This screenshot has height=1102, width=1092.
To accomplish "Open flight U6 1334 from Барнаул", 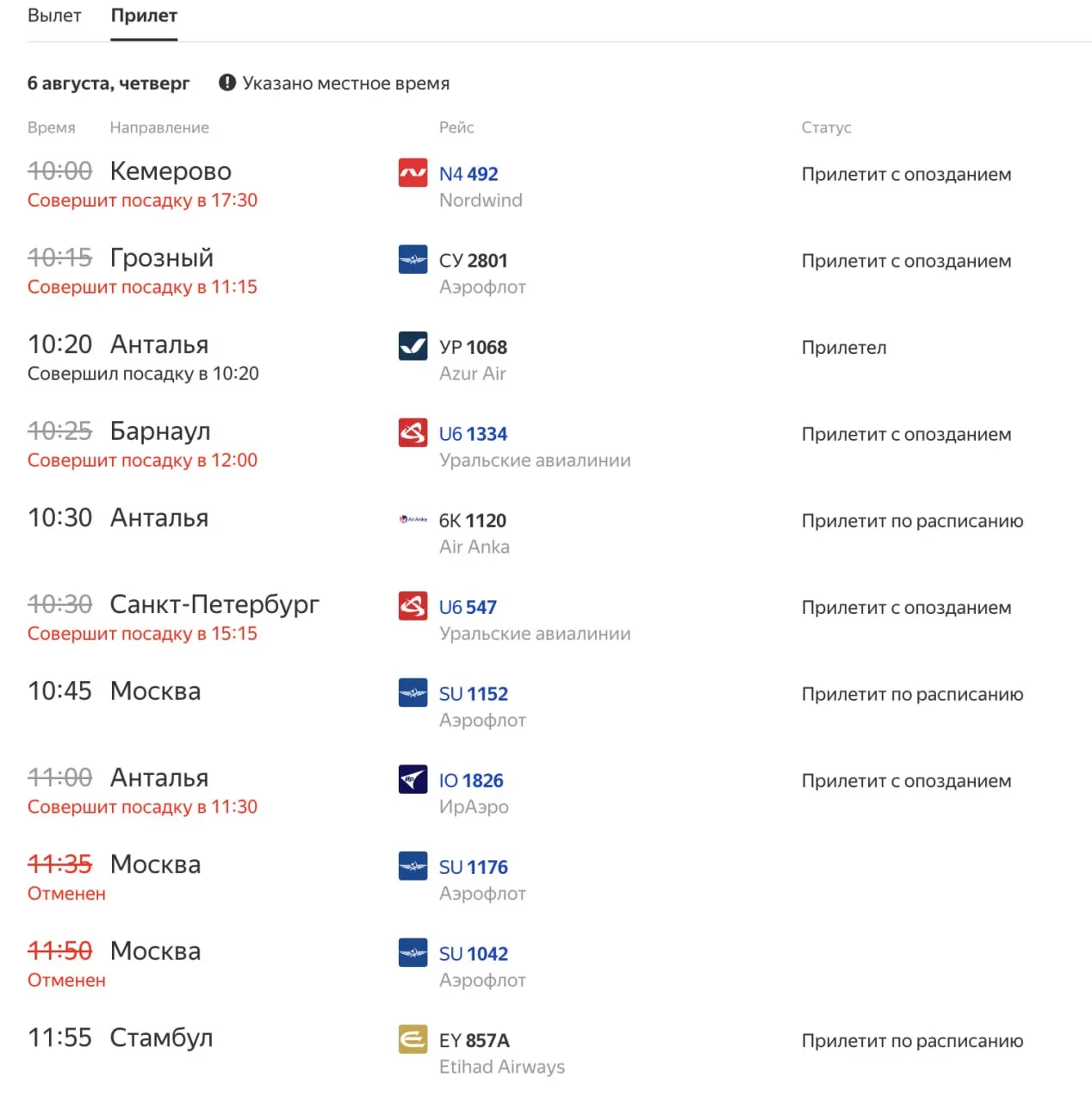I will click(x=473, y=434).
